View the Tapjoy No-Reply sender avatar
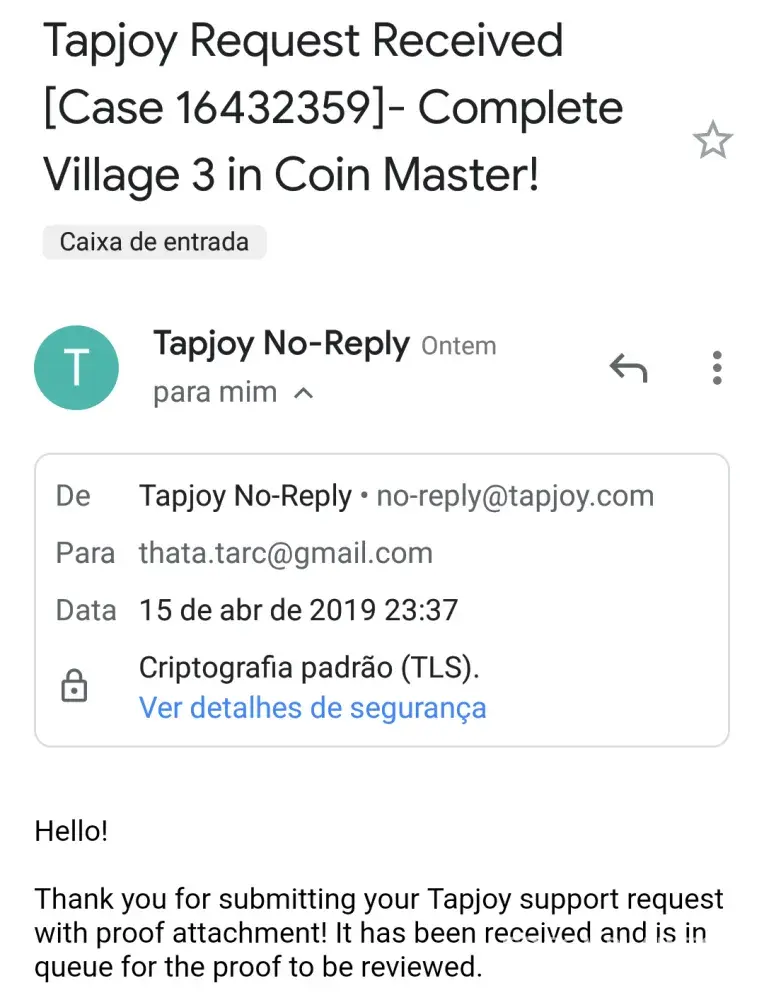Screen dimensions: 764x1000 pos(76,368)
